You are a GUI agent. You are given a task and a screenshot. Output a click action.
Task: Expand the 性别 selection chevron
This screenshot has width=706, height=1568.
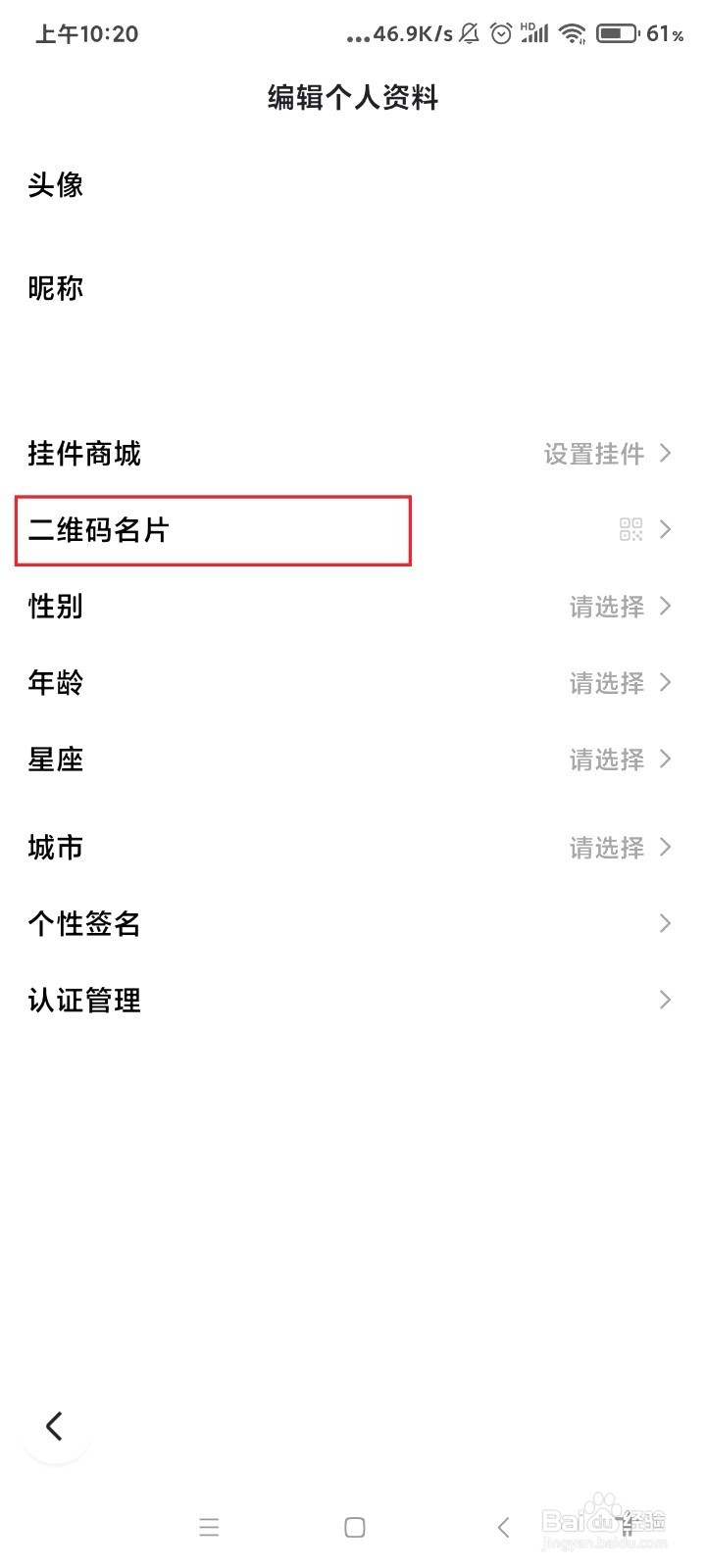[x=665, y=607]
